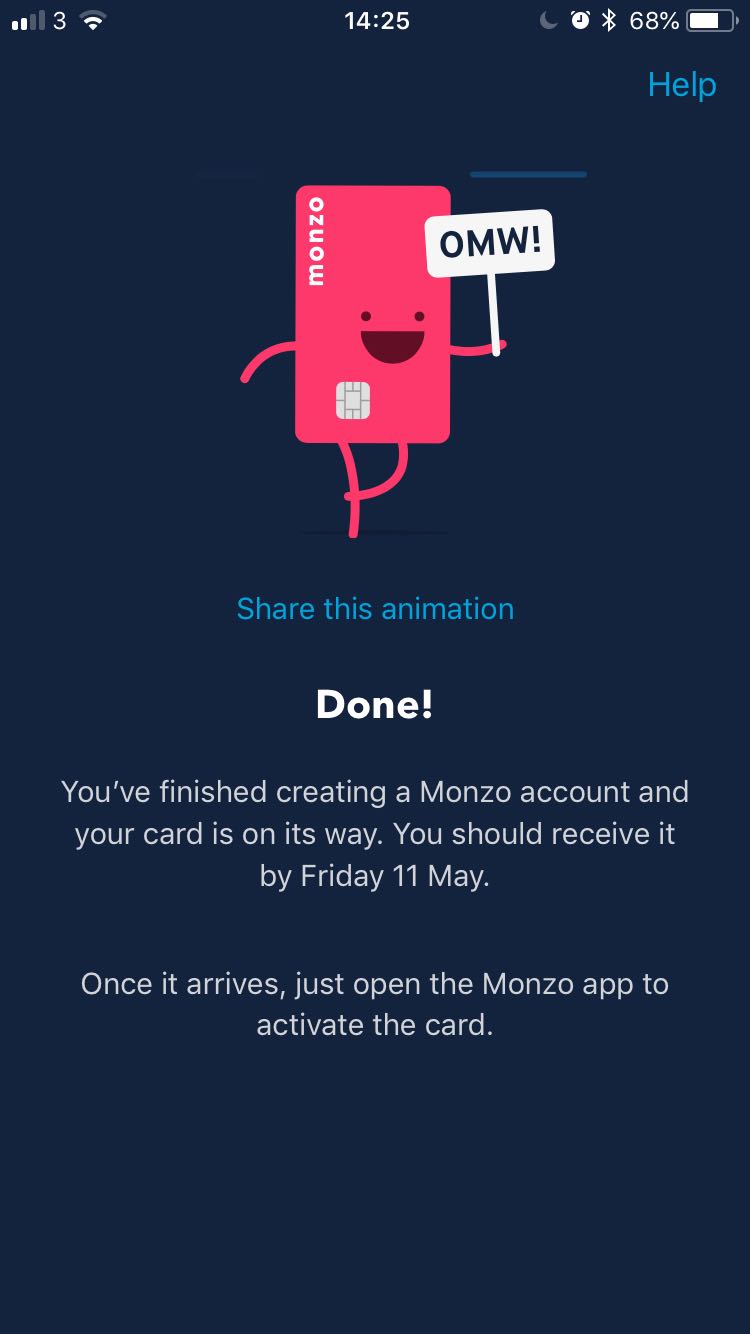Tap Share this animation
The image size is (750, 1334).
(375, 608)
